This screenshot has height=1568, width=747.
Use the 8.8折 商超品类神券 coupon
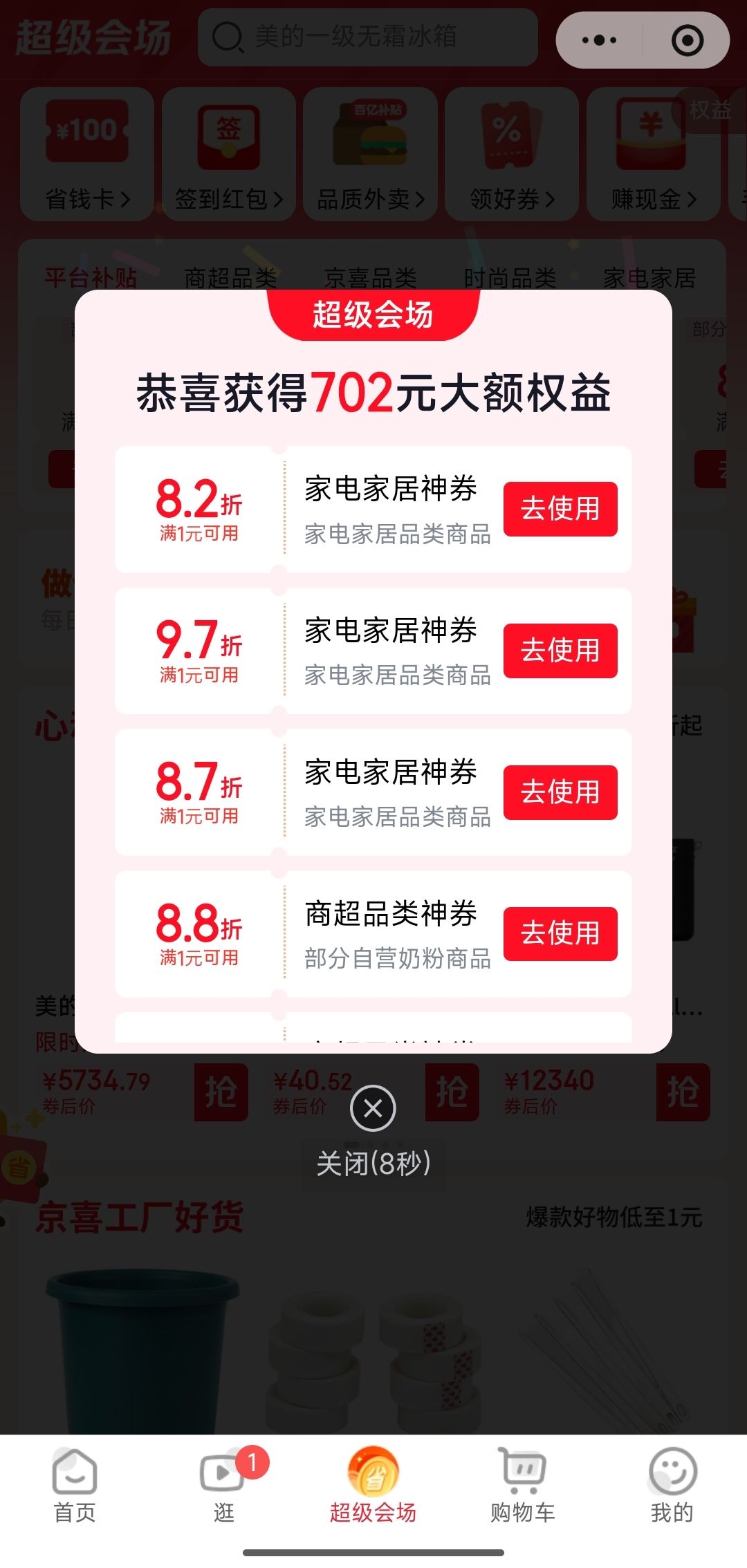point(560,934)
